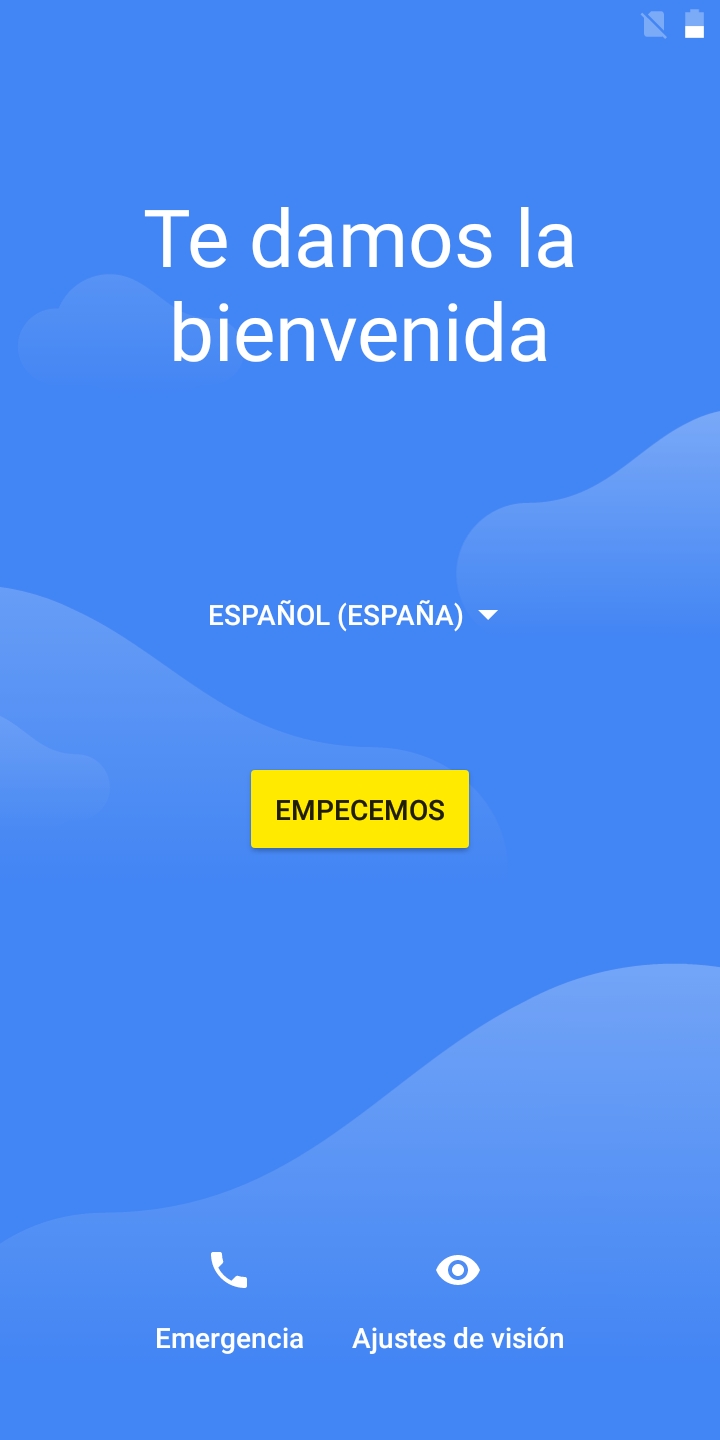The image size is (720, 1440).
Task: Open the Emergencia call option
Action: 229,1300
